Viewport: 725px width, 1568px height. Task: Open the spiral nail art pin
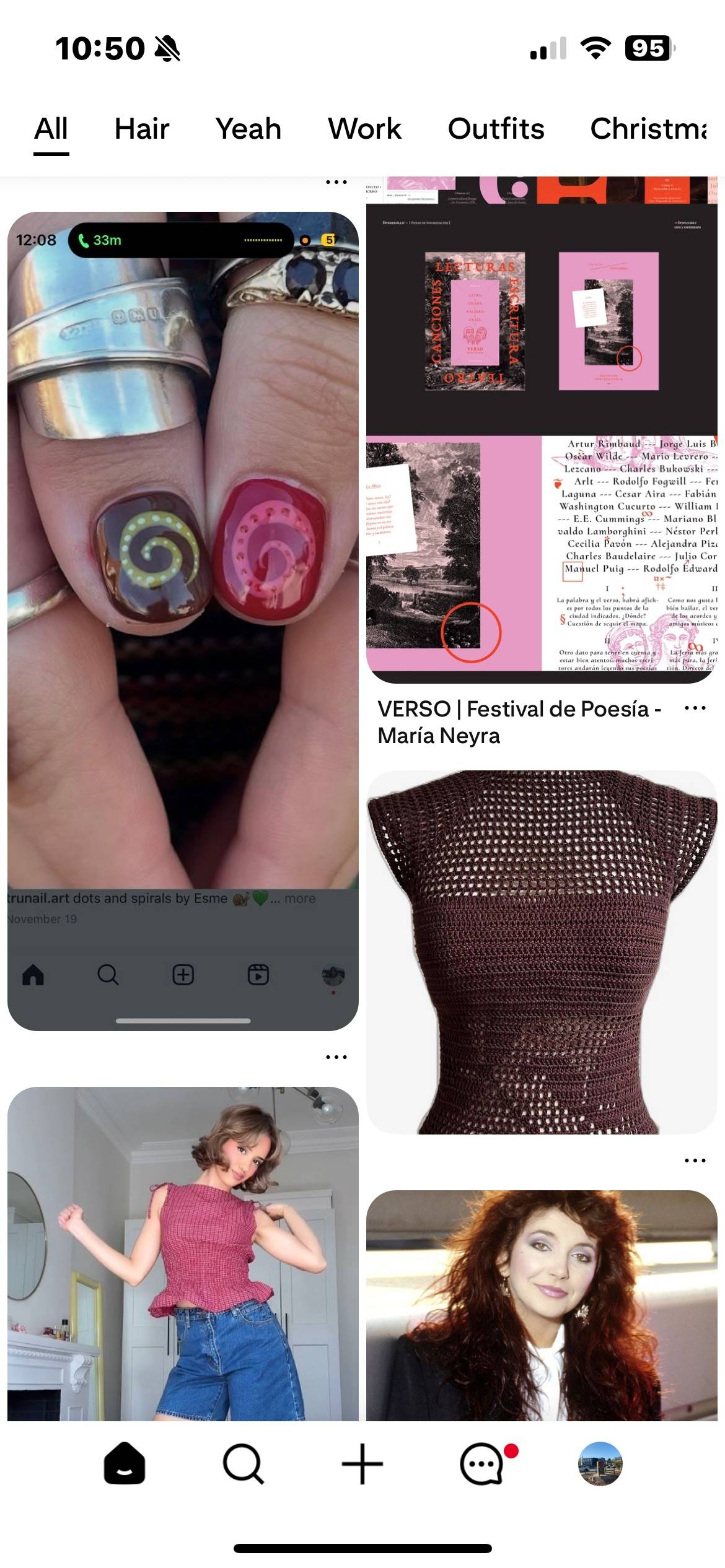183,621
